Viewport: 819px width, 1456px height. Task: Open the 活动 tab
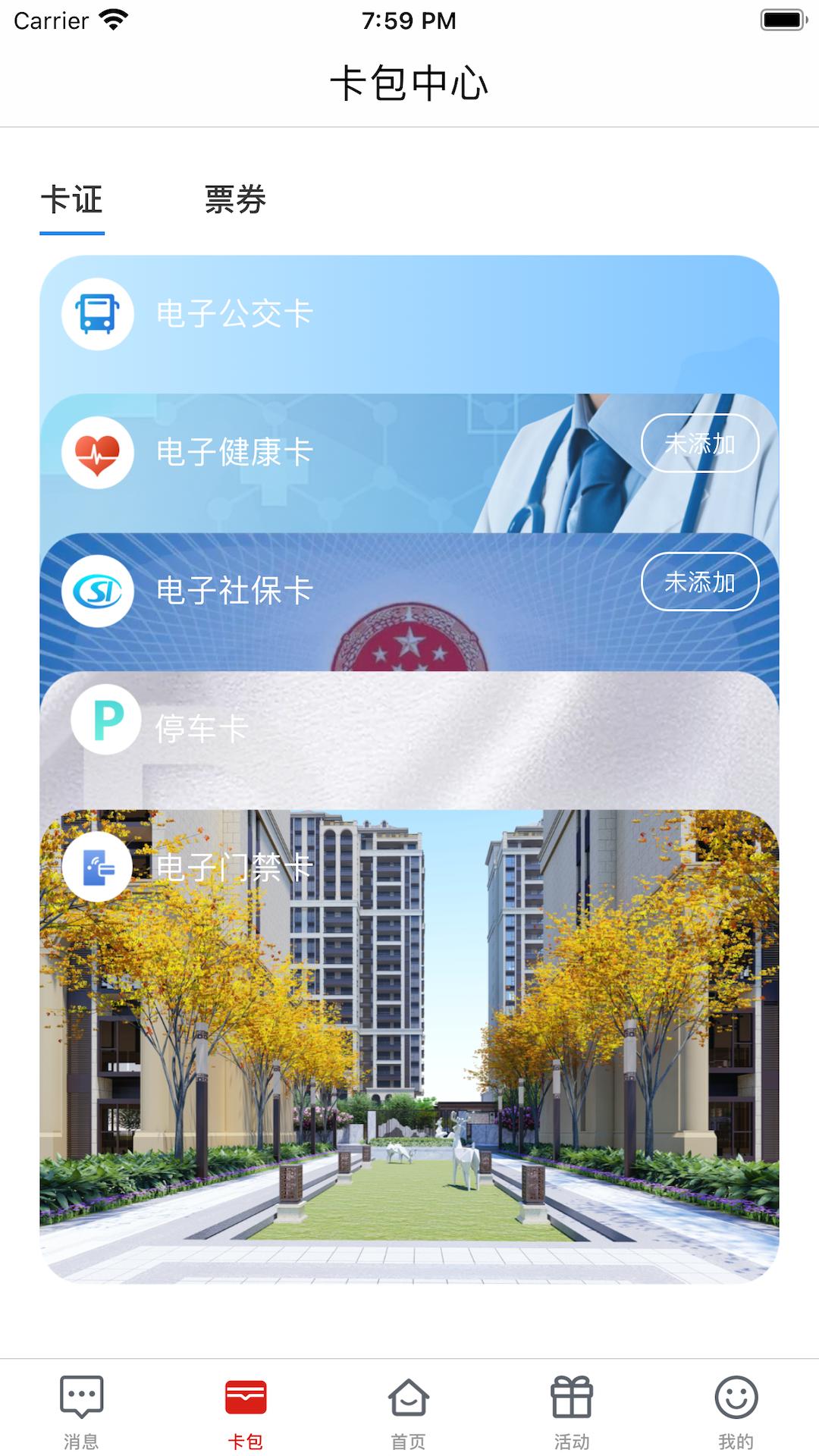[573, 1412]
